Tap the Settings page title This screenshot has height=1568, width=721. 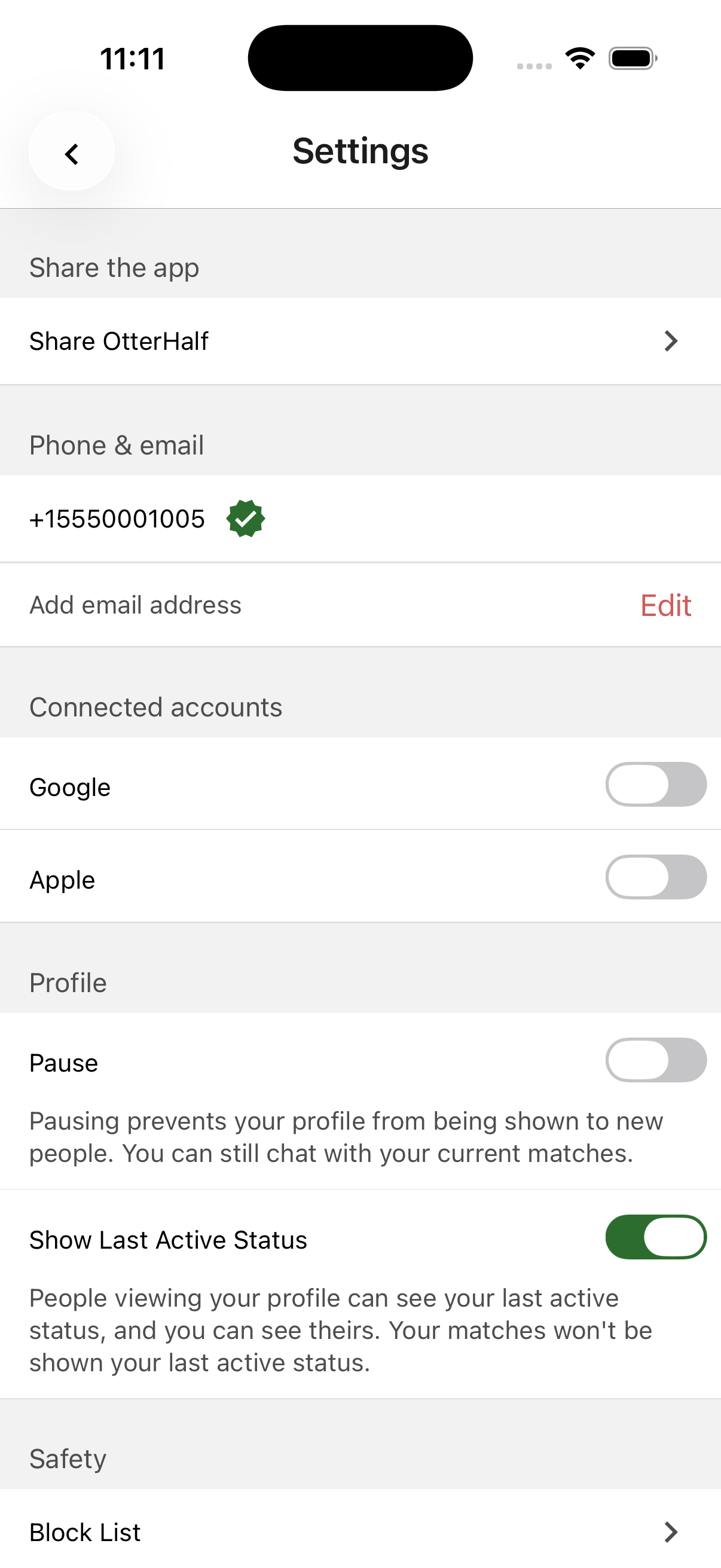point(360,151)
